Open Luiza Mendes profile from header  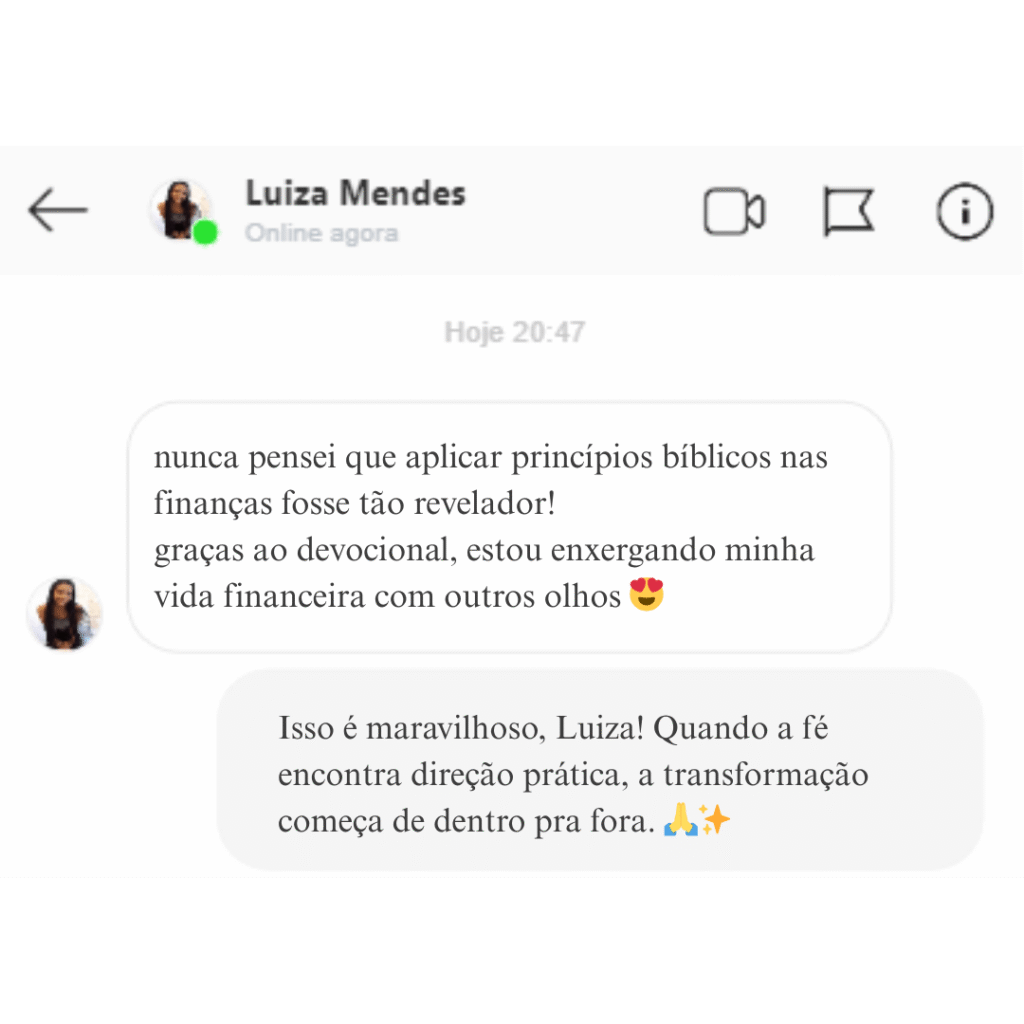[355, 194]
